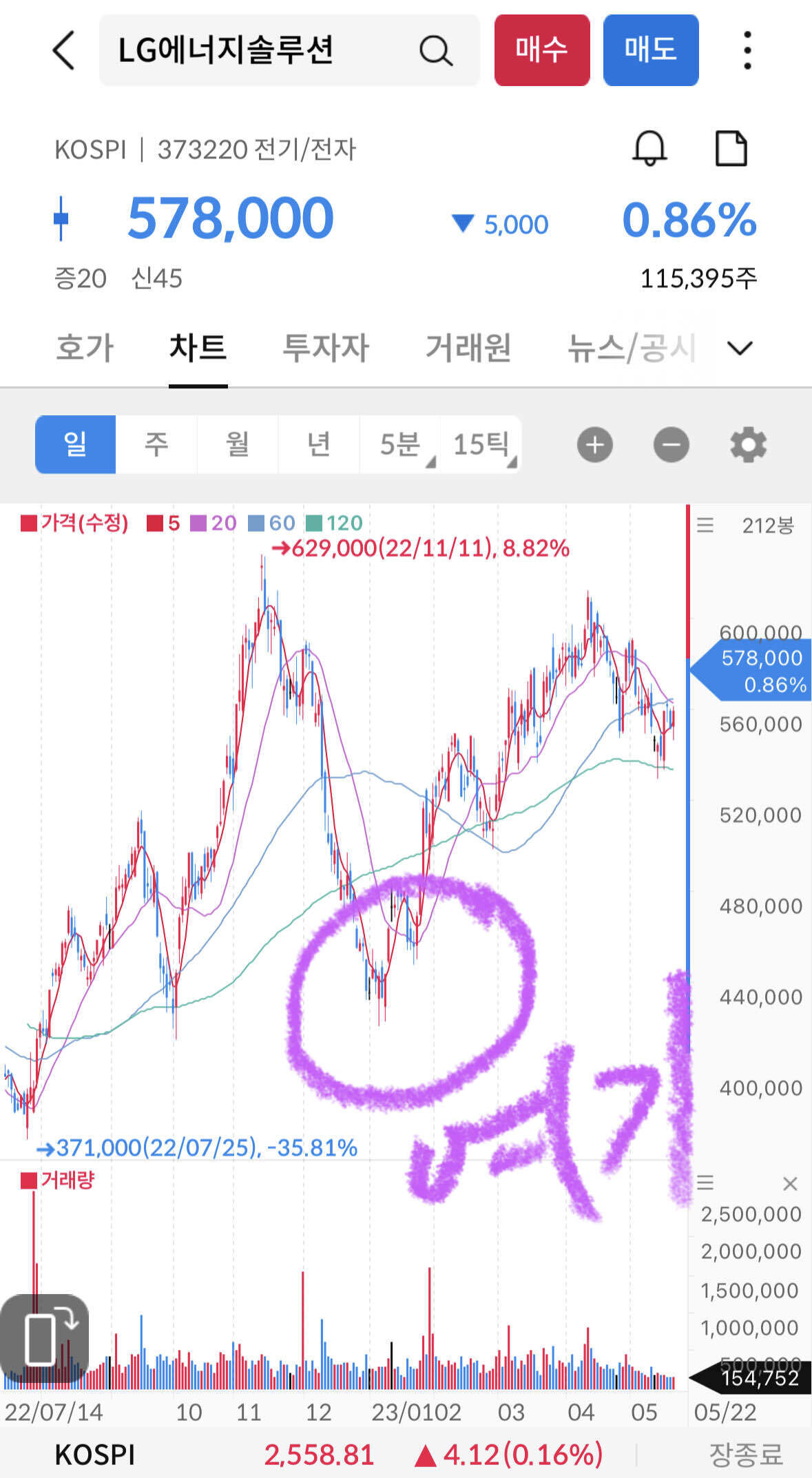This screenshot has width=812, height=1478.
Task: Switch to the 호가 tab
Action: (x=85, y=348)
